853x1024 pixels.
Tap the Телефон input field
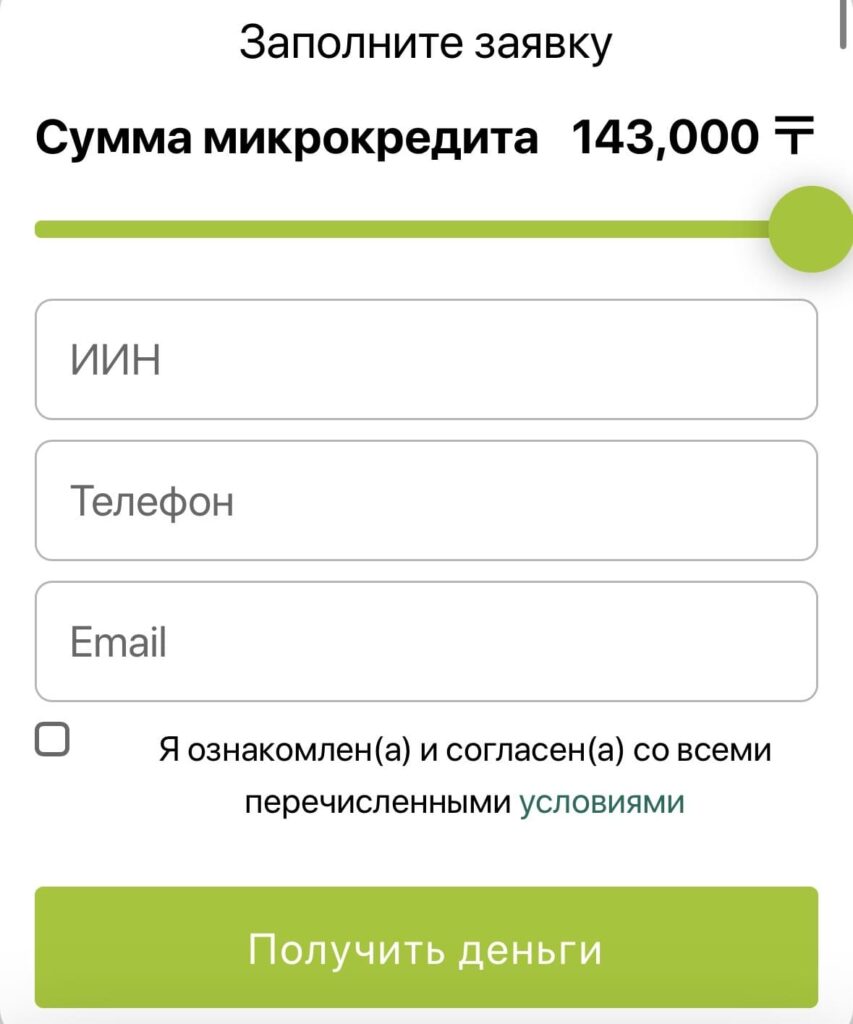tap(426, 500)
